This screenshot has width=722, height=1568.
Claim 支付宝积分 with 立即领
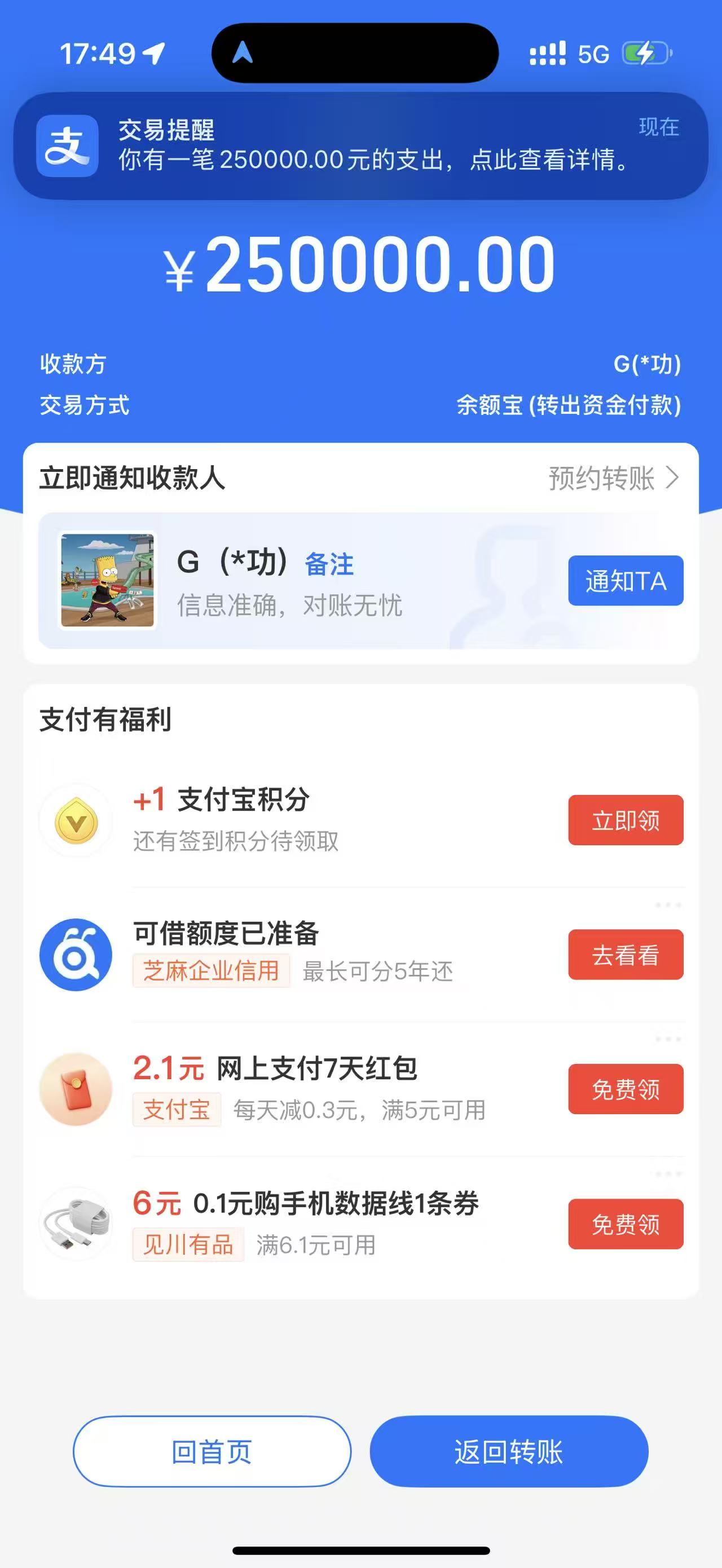[625, 820]
